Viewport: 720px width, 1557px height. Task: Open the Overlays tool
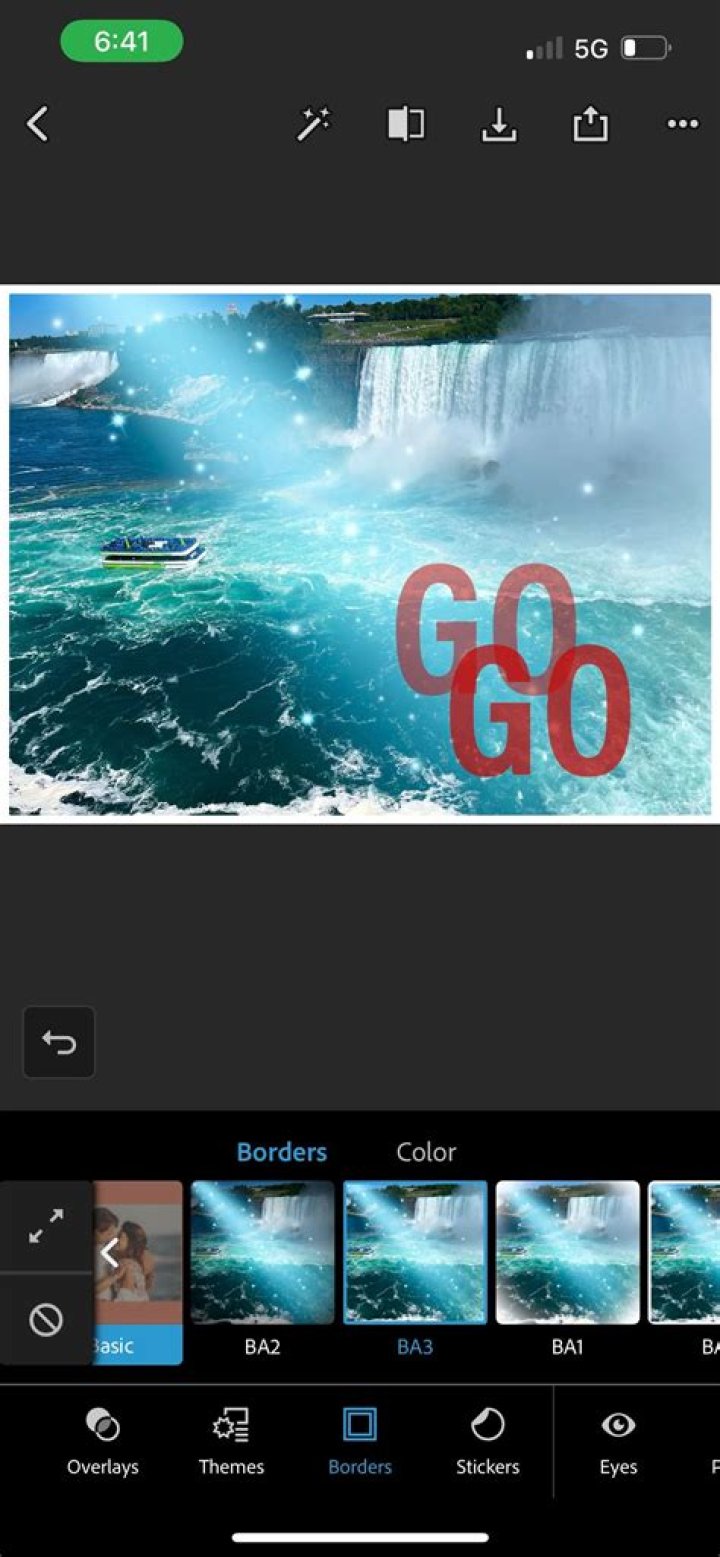pos(102,1440)
